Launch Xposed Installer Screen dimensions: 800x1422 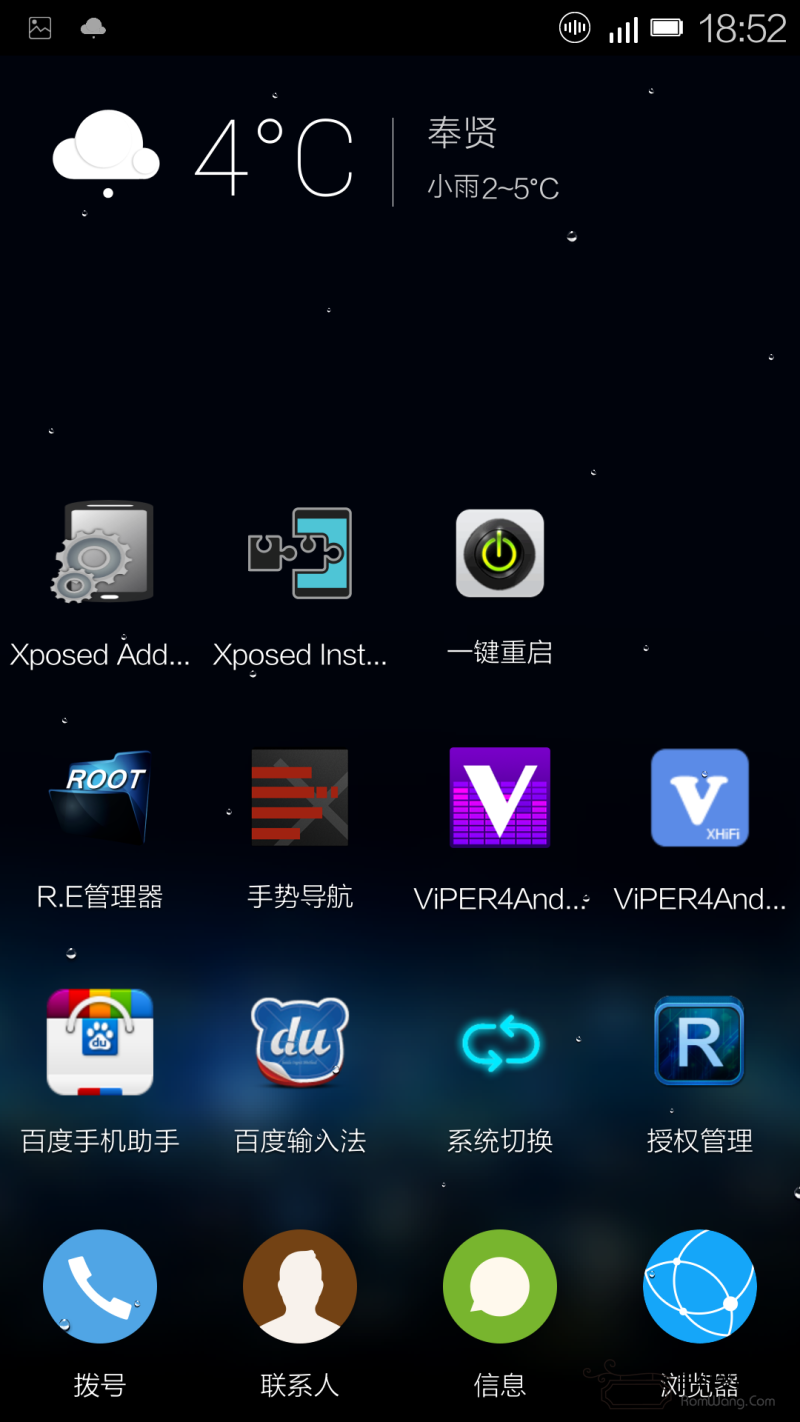[x=300, y=554]
